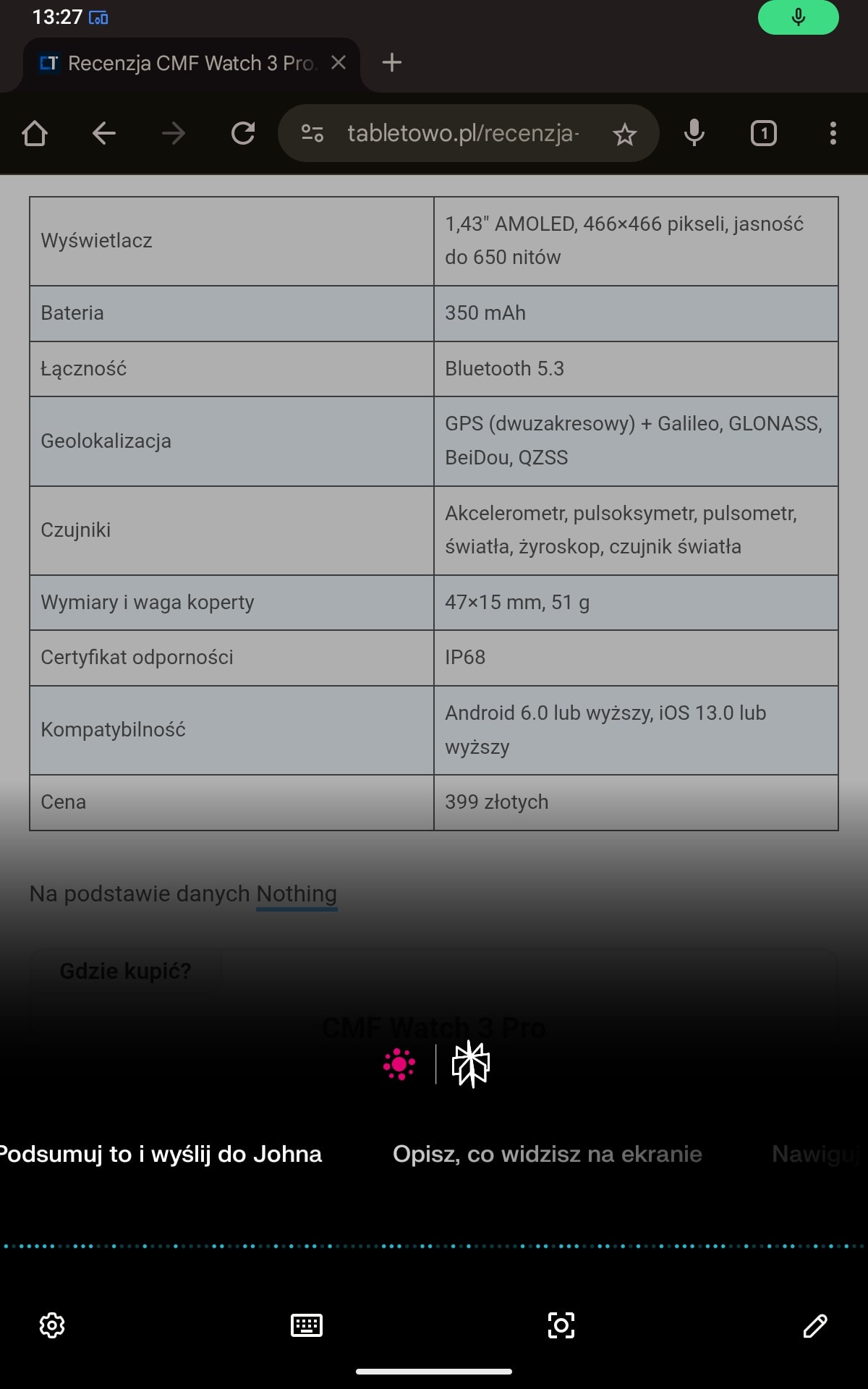Open the browser overflow menu

pos(833,133)
